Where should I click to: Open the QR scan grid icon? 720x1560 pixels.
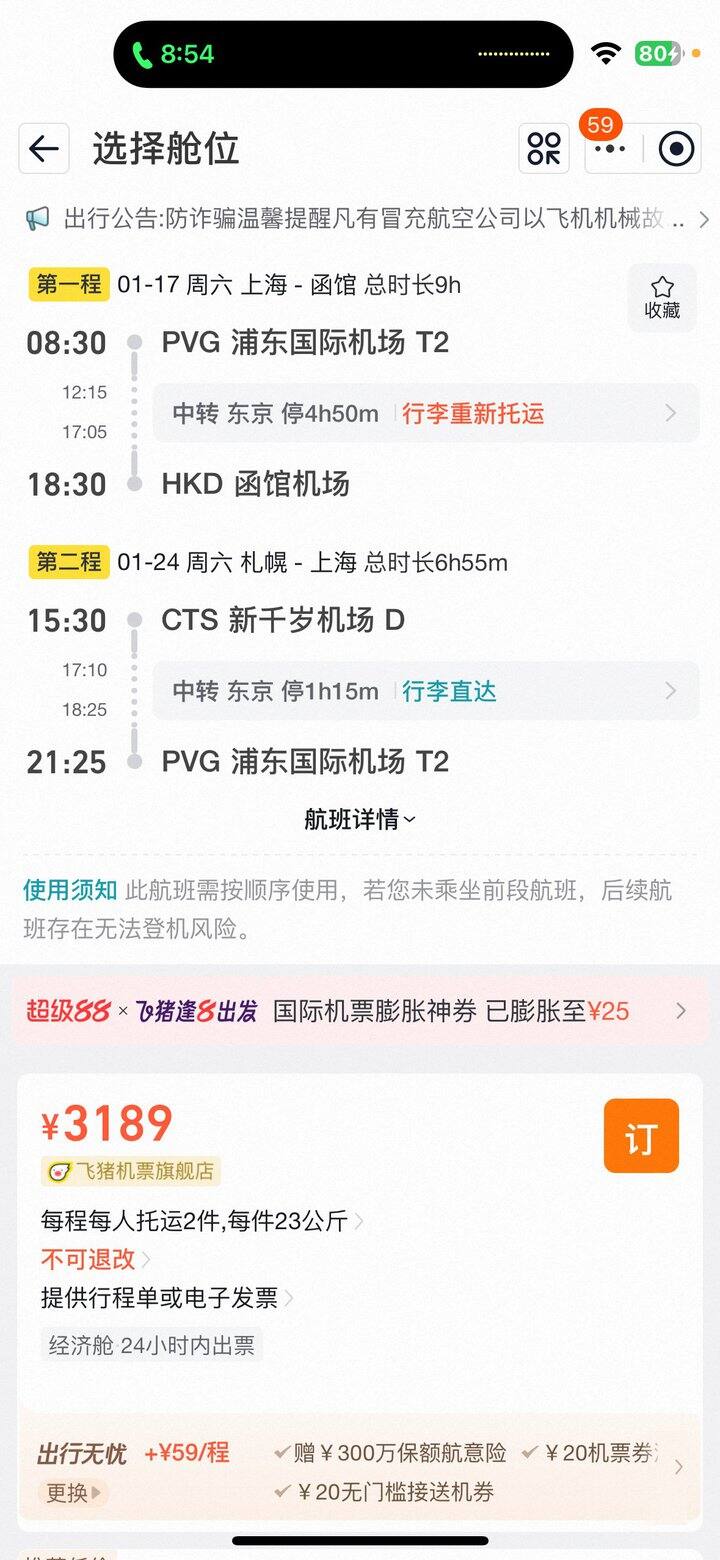pos(544,149)
